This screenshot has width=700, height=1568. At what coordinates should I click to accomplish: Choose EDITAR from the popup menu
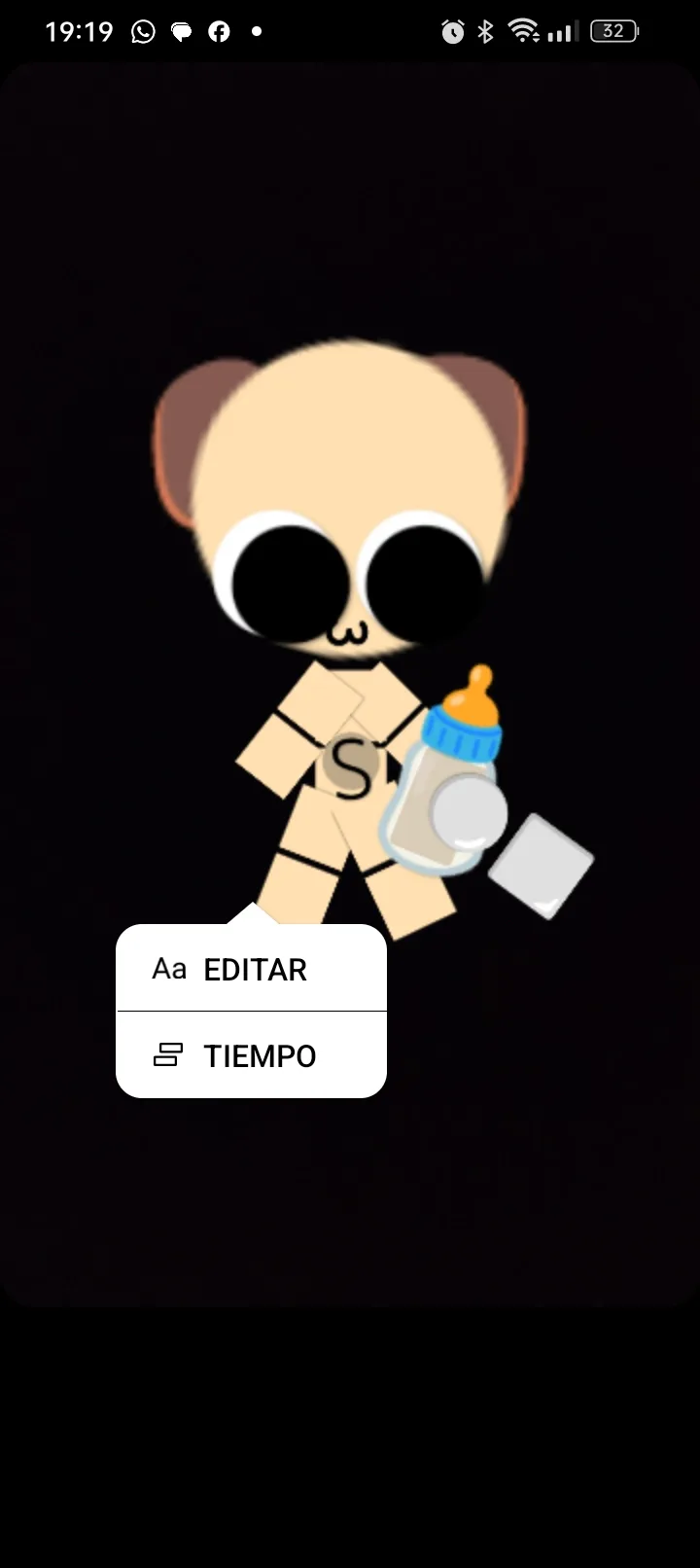coord(251,969)
